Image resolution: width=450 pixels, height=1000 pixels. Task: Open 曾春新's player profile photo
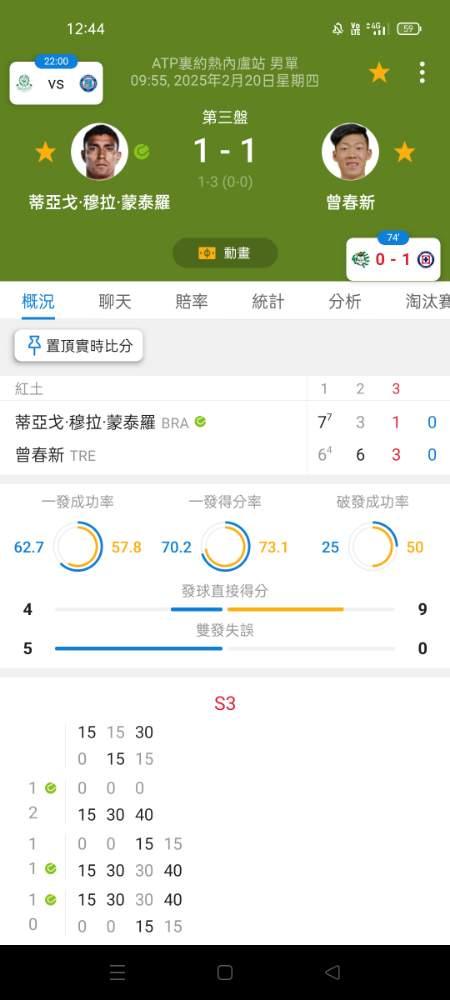[x=351, y=152]
